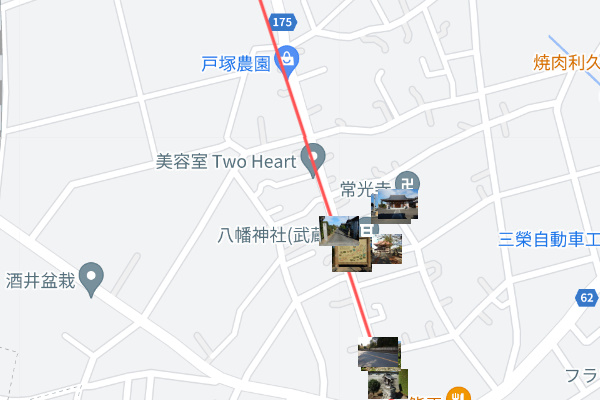This screenshot has height=400, width=600.
Task: Open the asphalt road photo thumbnail
Action: [x=378, y=353]
